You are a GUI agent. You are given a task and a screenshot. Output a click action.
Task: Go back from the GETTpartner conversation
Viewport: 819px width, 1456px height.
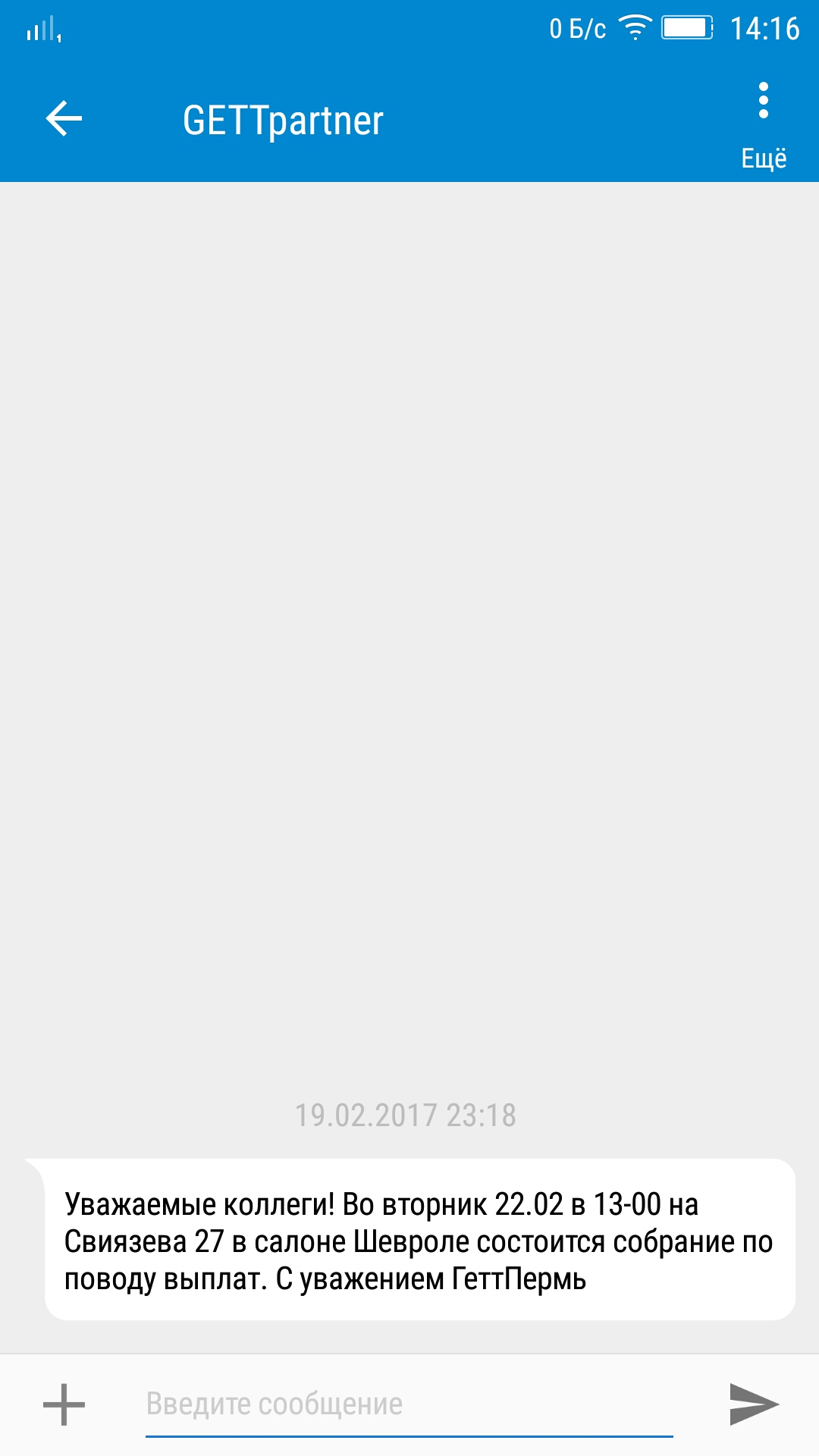64,119
